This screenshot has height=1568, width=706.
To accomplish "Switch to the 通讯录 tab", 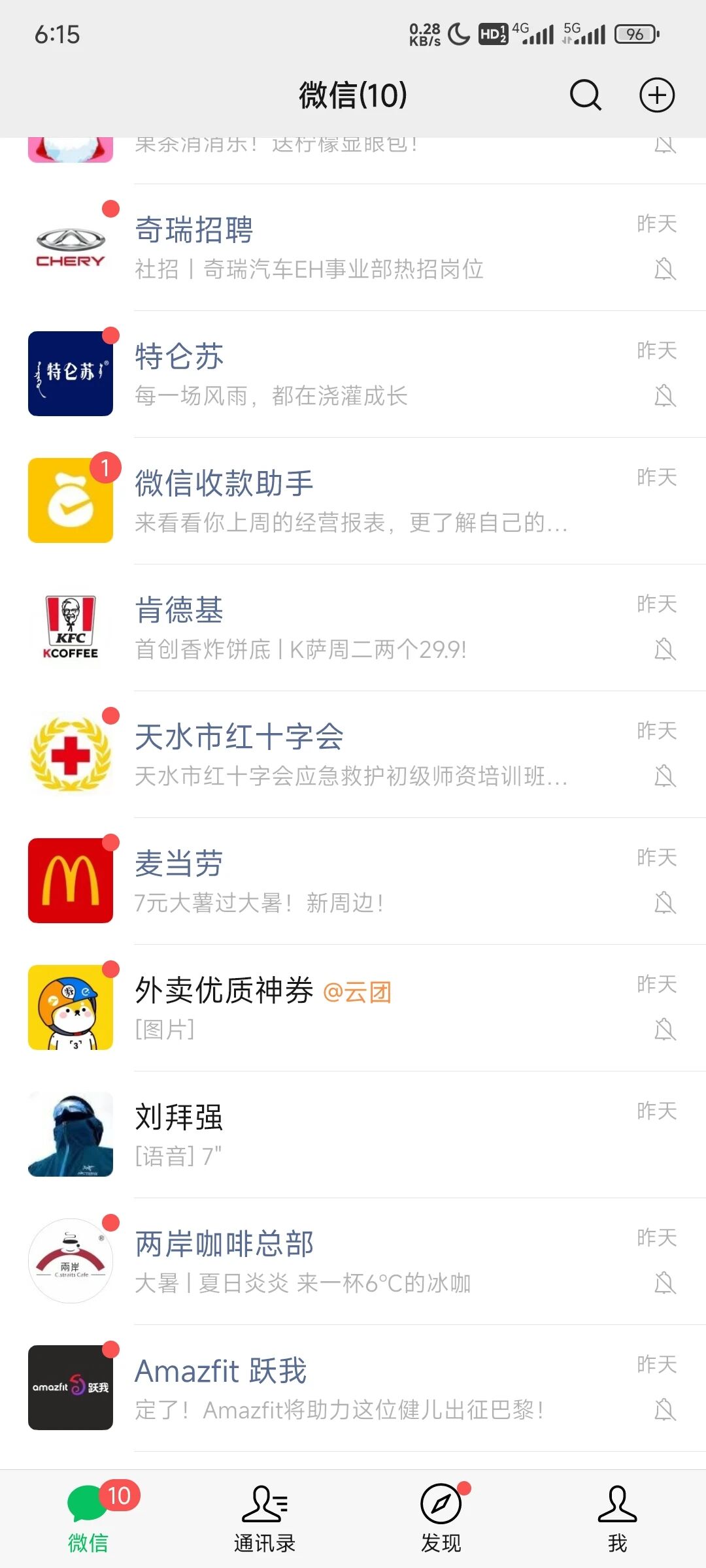I will 265,1519.
